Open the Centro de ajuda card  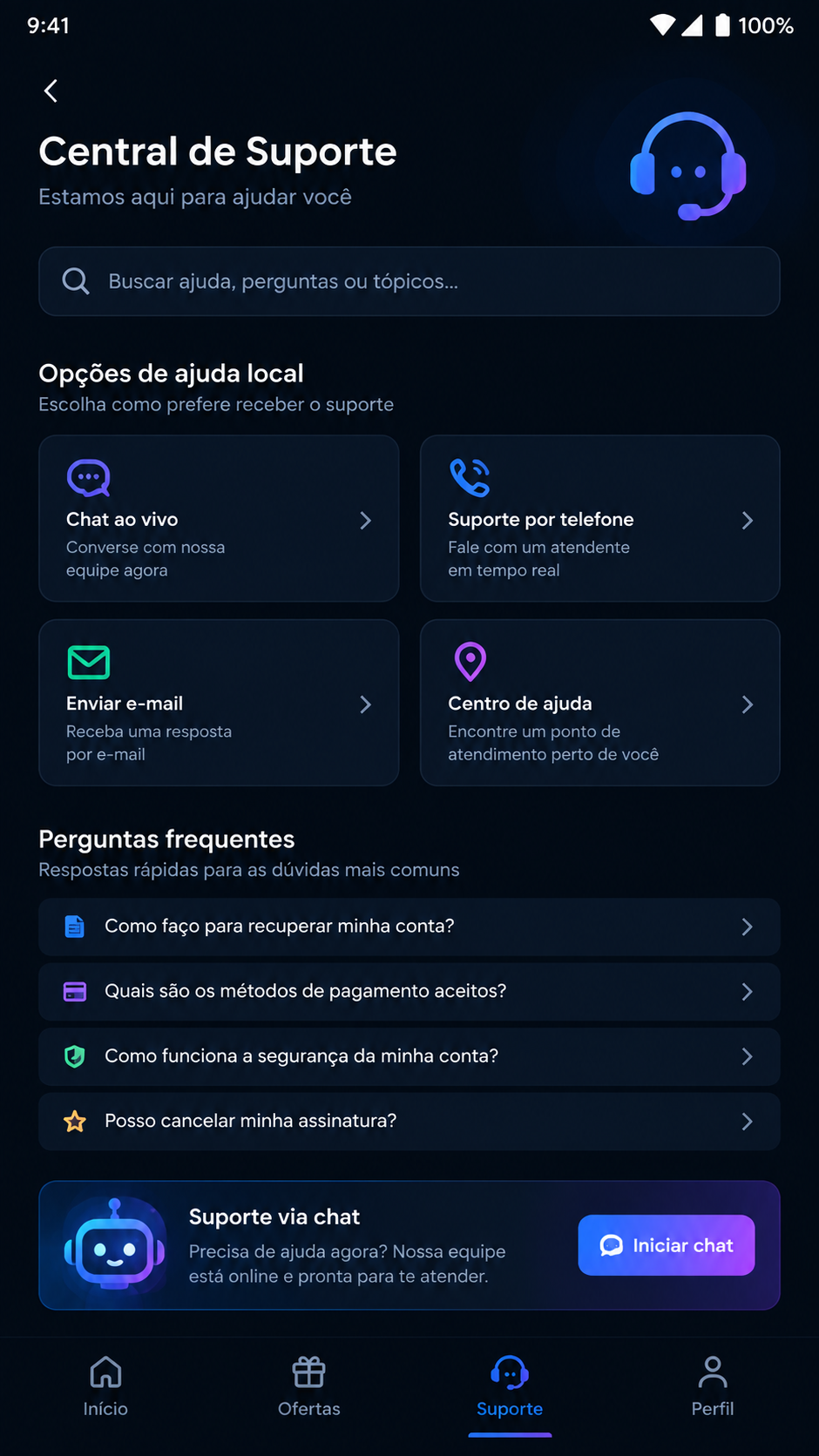pyautogui.click(x=599, y=703)
